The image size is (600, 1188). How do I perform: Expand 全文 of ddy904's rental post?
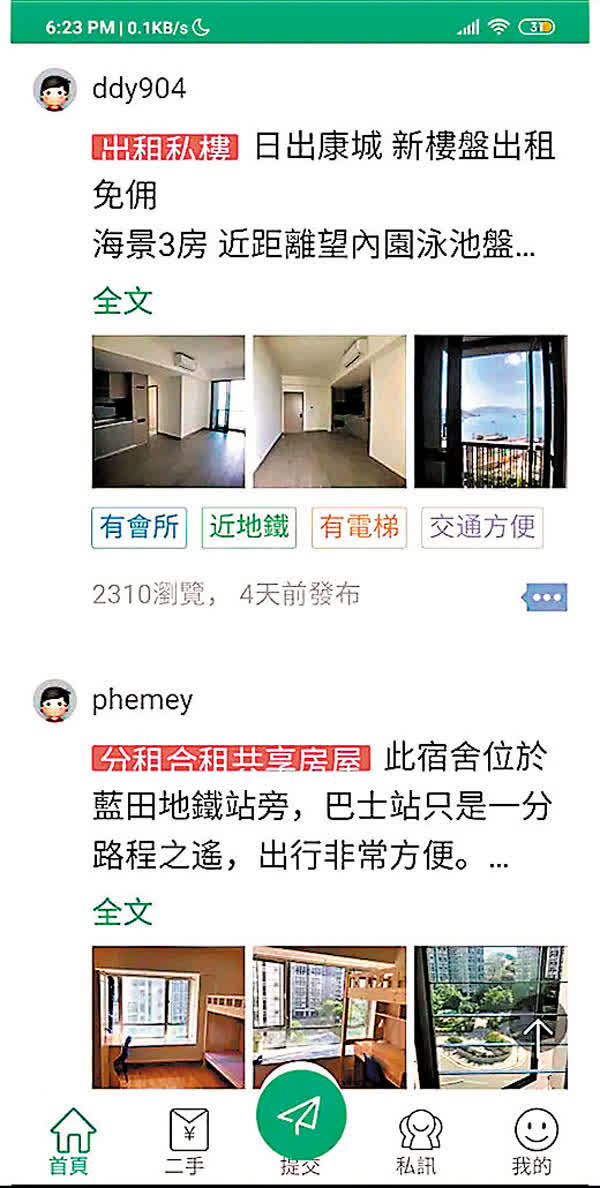122,300
